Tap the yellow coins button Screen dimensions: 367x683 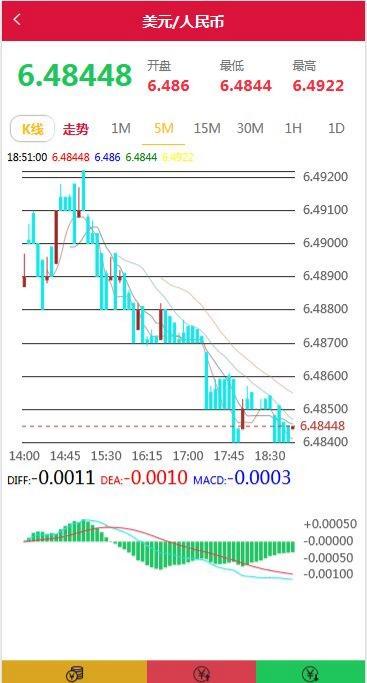74,671
